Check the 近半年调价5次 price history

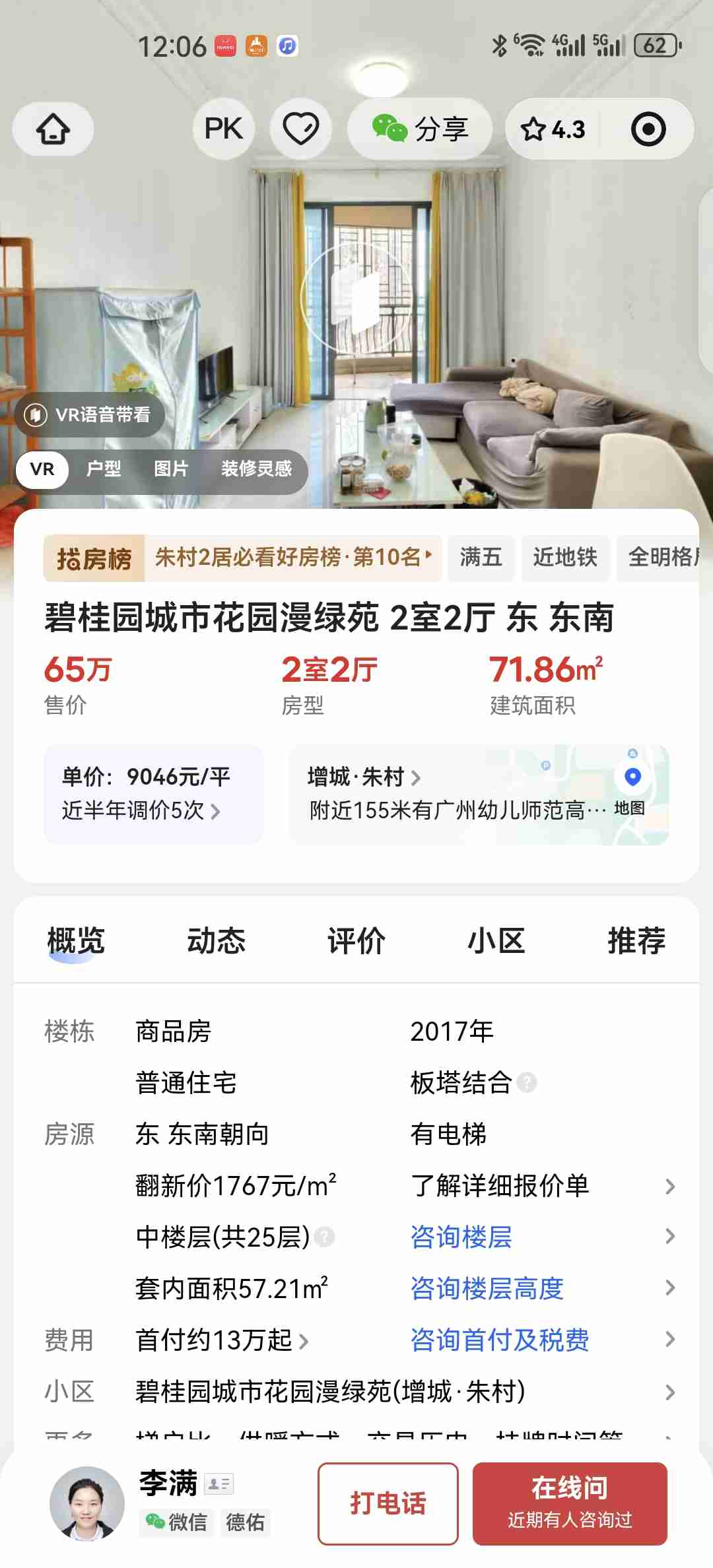pos(141,810)
